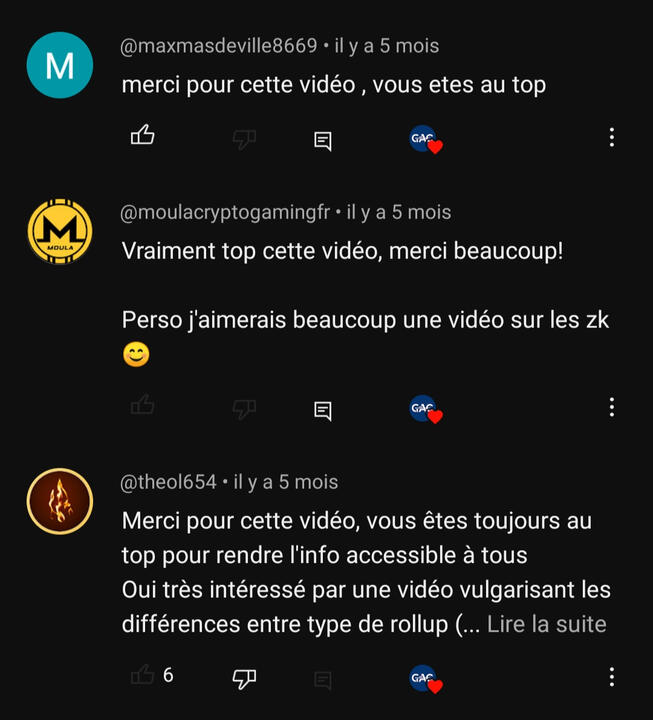Reply to @moulacryptogamingfr's comment
Image resolution: width=653 pixels, height=720 pixels.
323,409
